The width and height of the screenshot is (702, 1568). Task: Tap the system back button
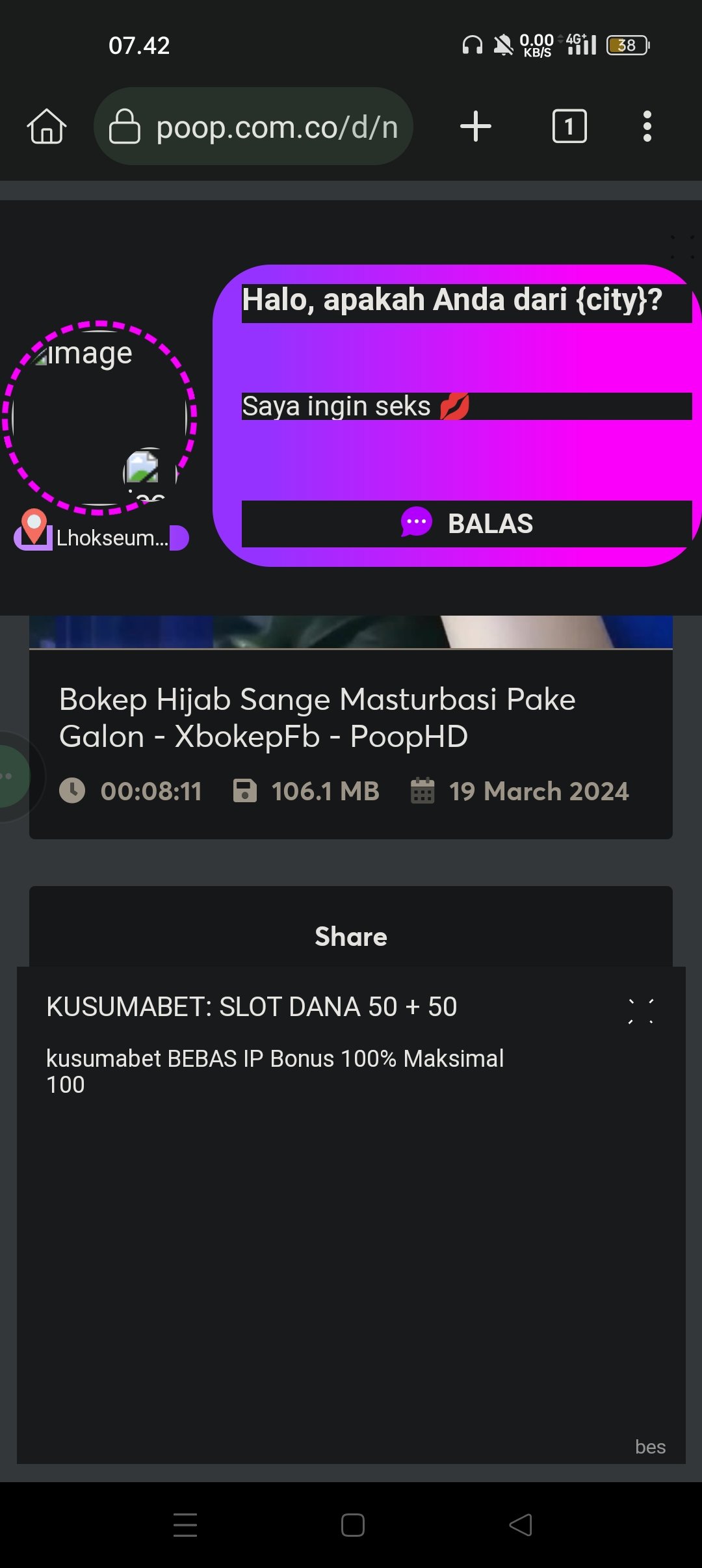tap(520, 1524)
